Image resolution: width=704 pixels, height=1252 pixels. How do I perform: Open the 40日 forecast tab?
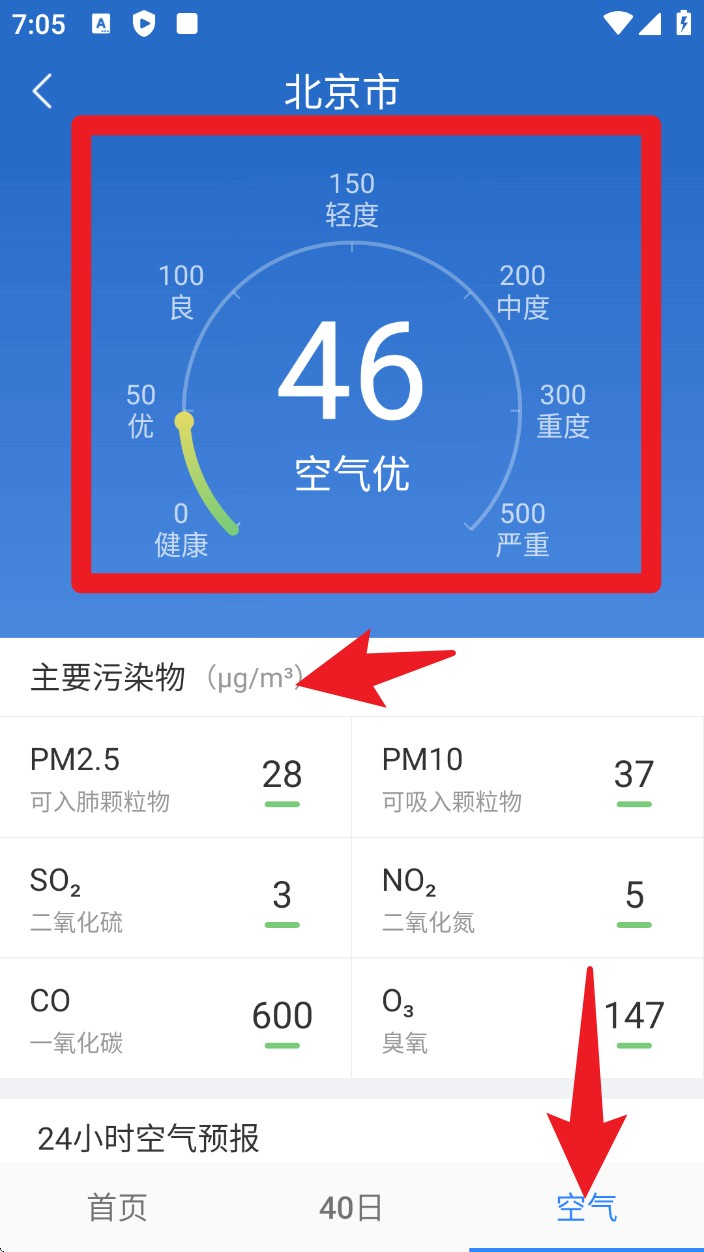coord(351,1207)
